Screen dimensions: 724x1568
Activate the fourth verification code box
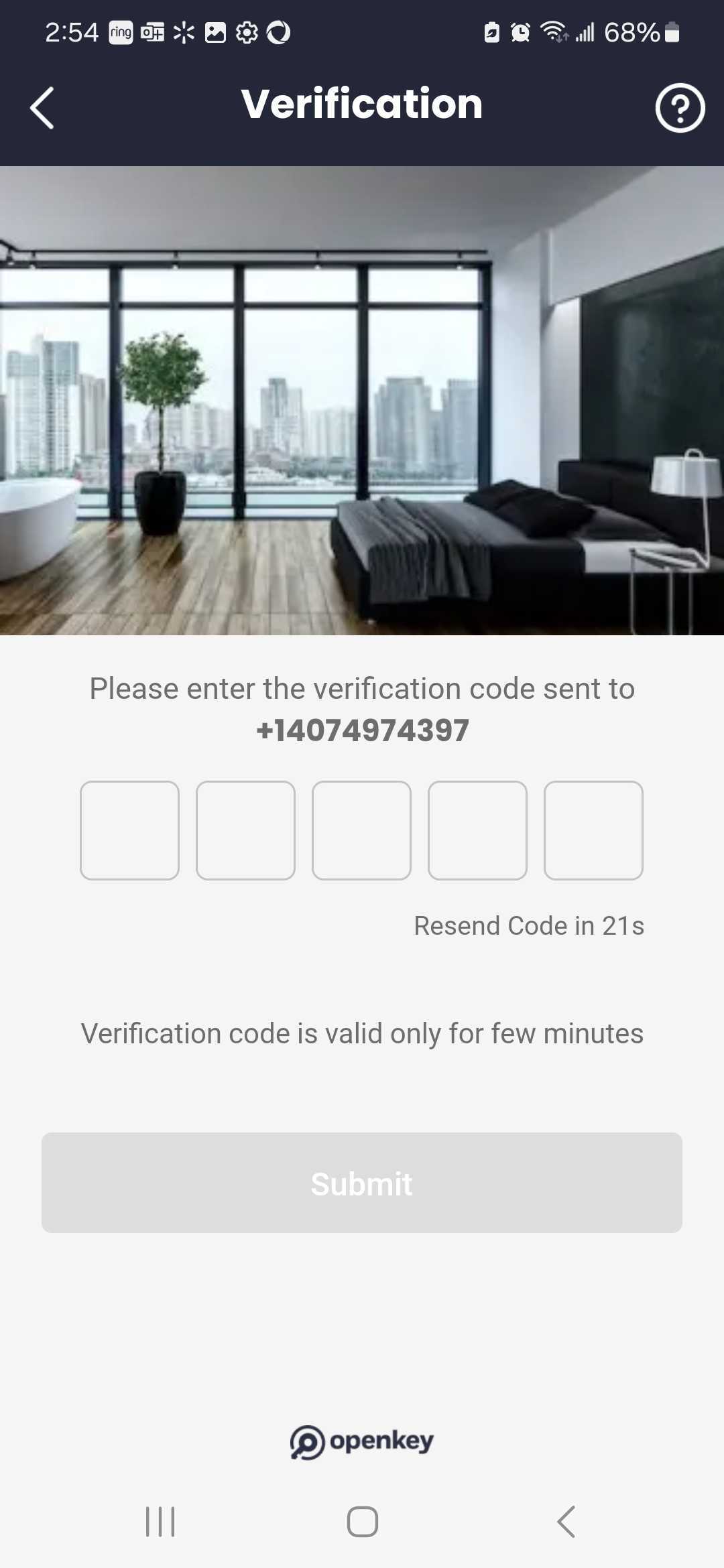click(x=477, y=830)
